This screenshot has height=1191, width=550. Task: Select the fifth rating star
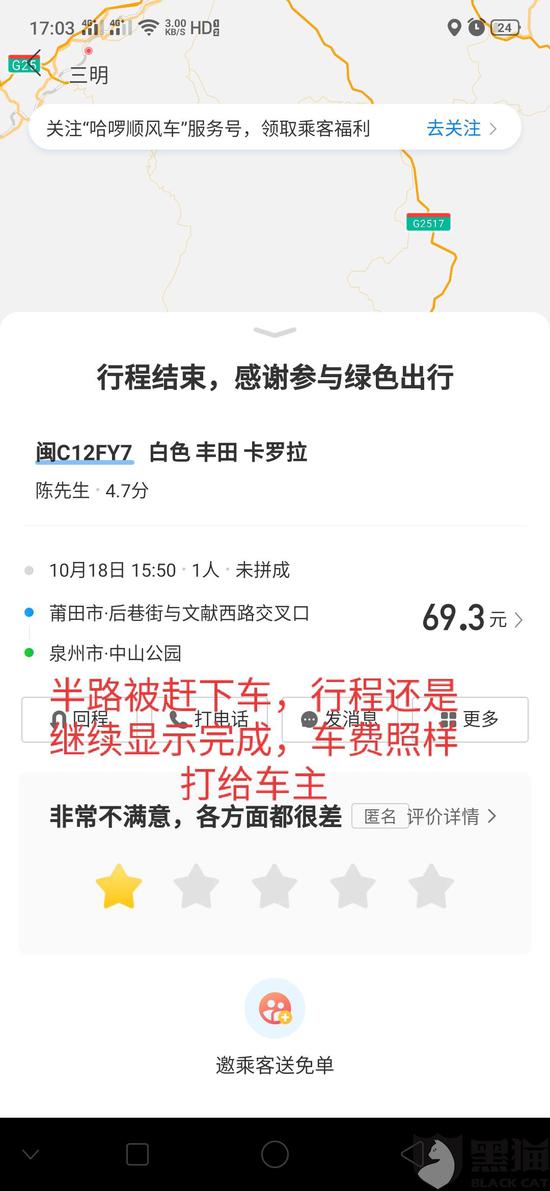coord(431,886)
